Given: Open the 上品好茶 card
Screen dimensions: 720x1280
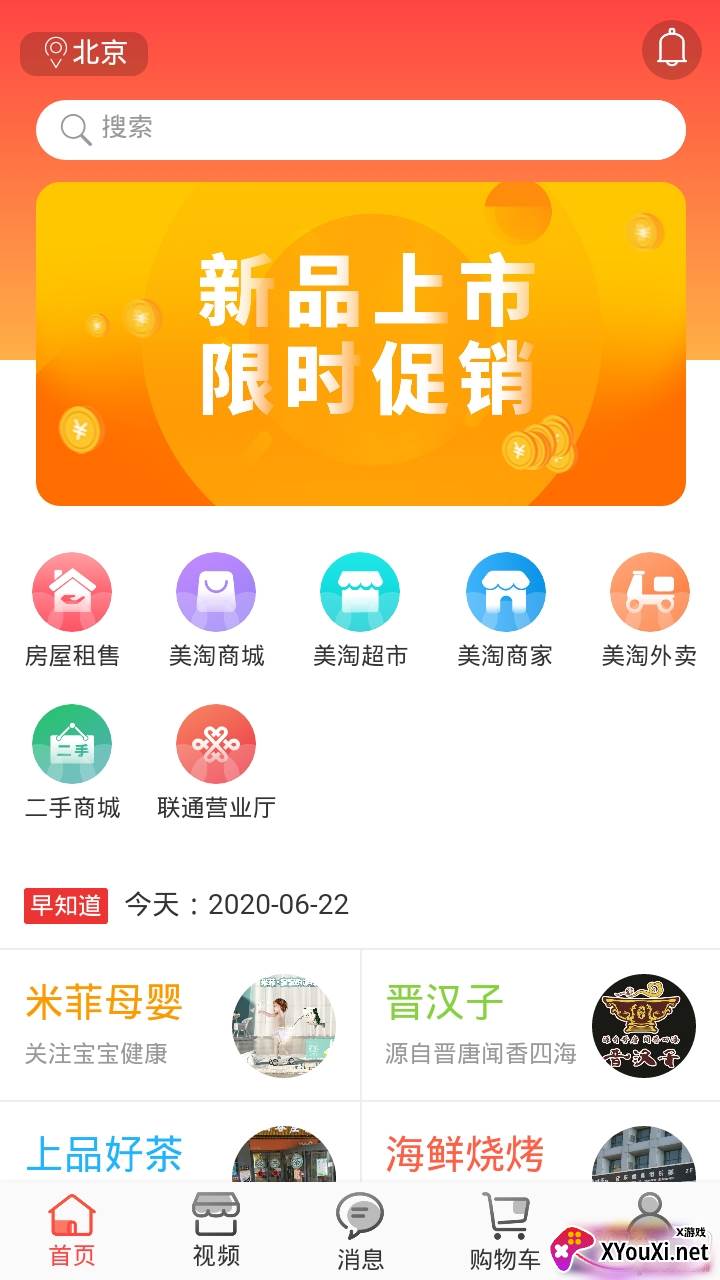Looking at the screenshot, I should [x=180, y=1150].
